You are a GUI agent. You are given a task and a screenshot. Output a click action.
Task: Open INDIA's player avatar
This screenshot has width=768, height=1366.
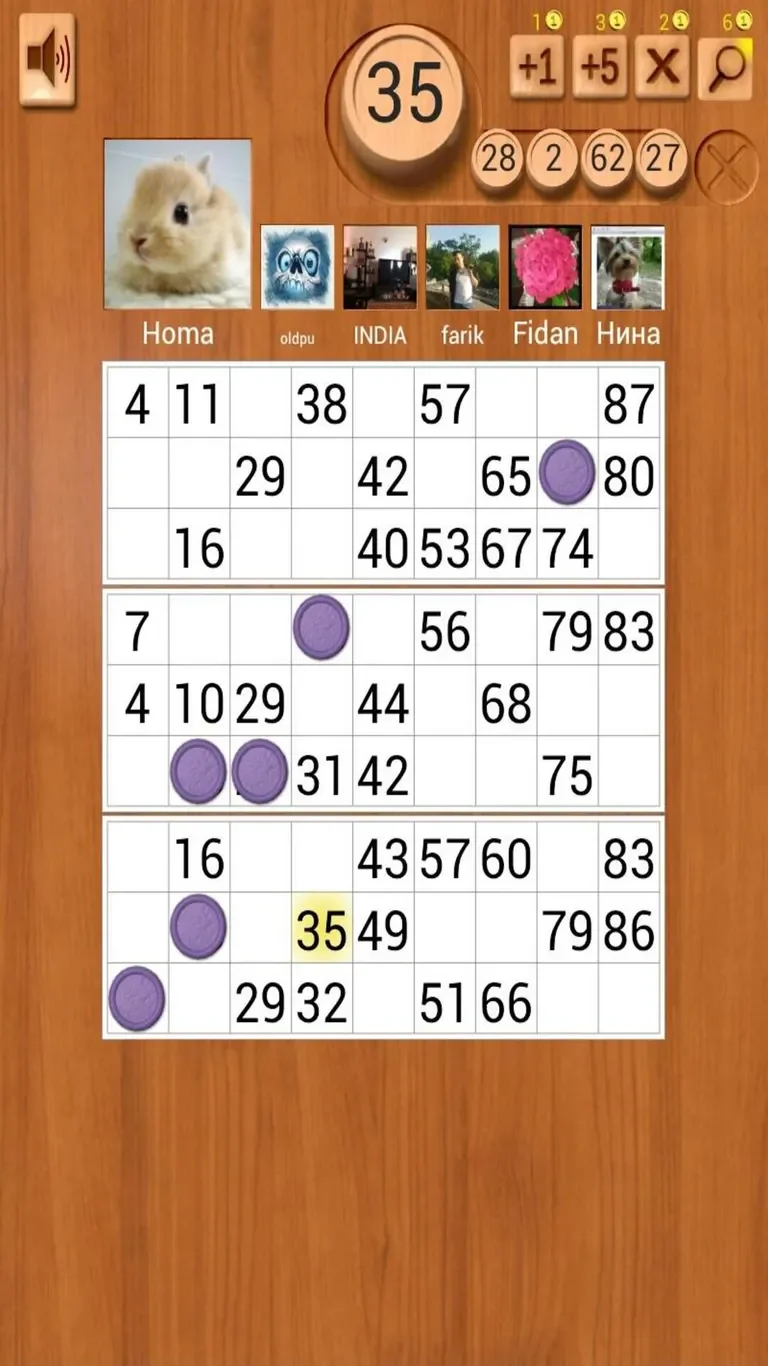380,267
